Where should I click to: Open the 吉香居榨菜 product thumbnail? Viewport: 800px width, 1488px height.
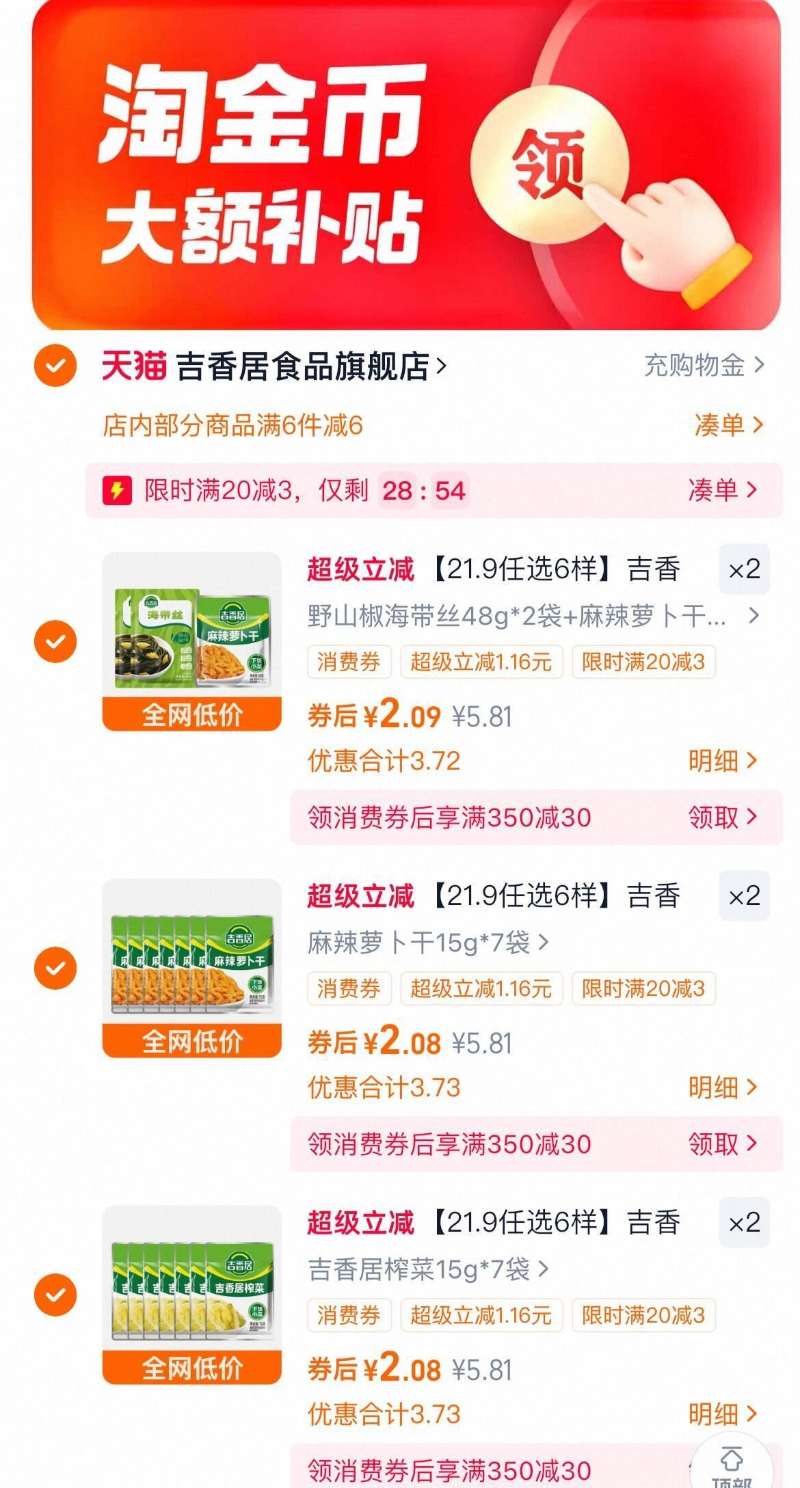pyautogui.click(x=190, y=1275)
